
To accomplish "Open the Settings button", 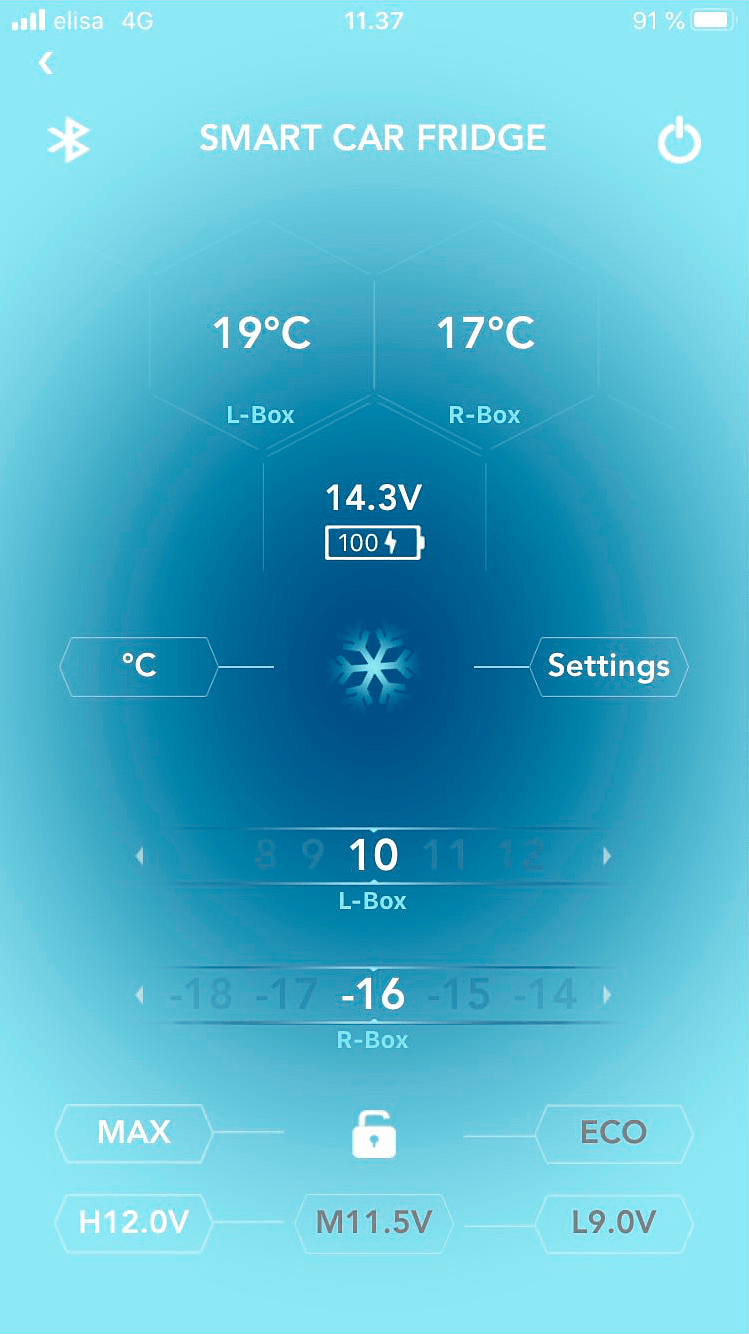I will 609,666.
